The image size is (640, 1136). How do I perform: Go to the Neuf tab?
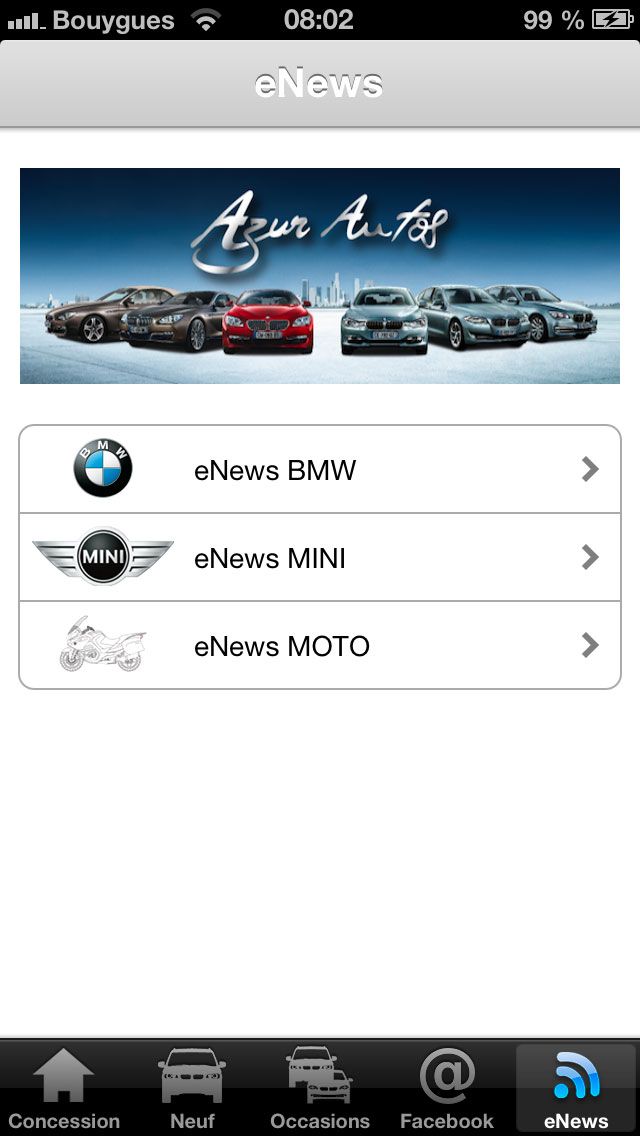(192, 1088)
